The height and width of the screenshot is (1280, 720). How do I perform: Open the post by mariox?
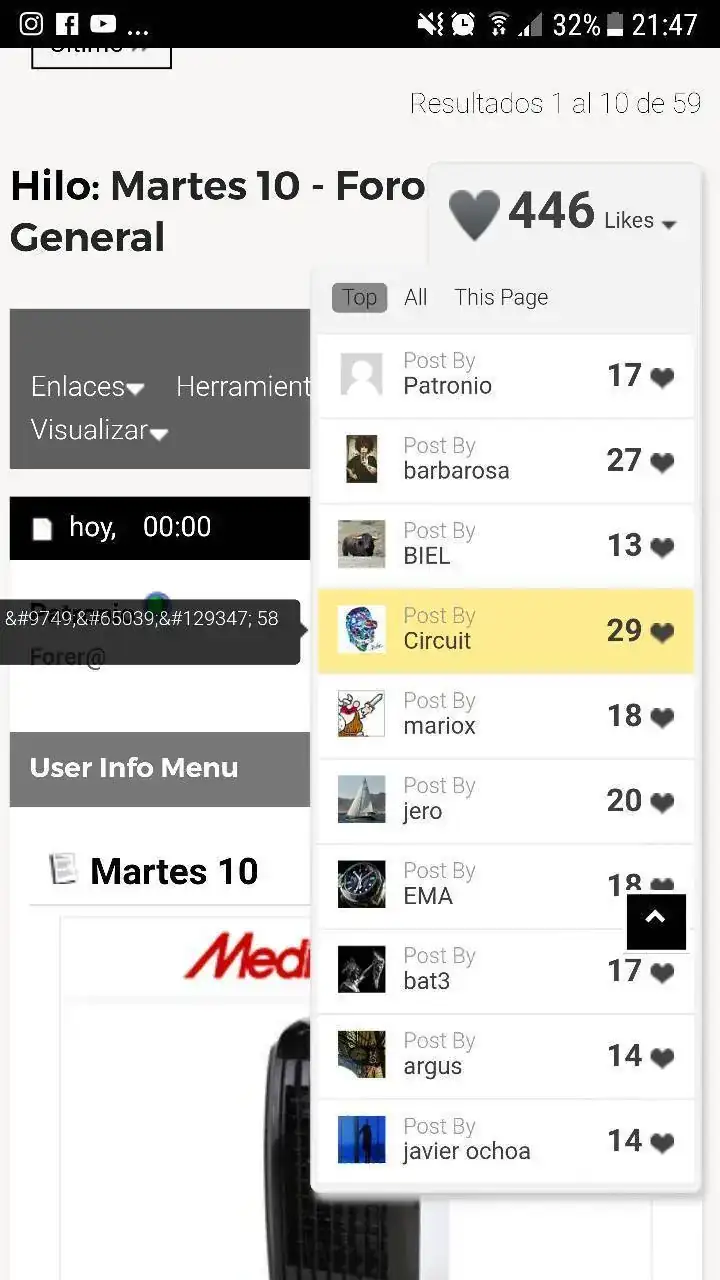point(505,715)
